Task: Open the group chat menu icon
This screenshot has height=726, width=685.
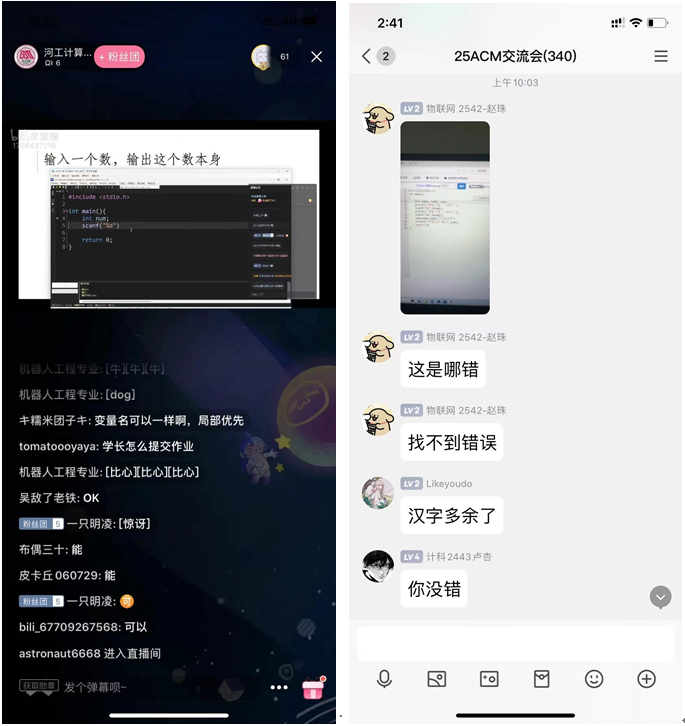Action: (661, 57)
